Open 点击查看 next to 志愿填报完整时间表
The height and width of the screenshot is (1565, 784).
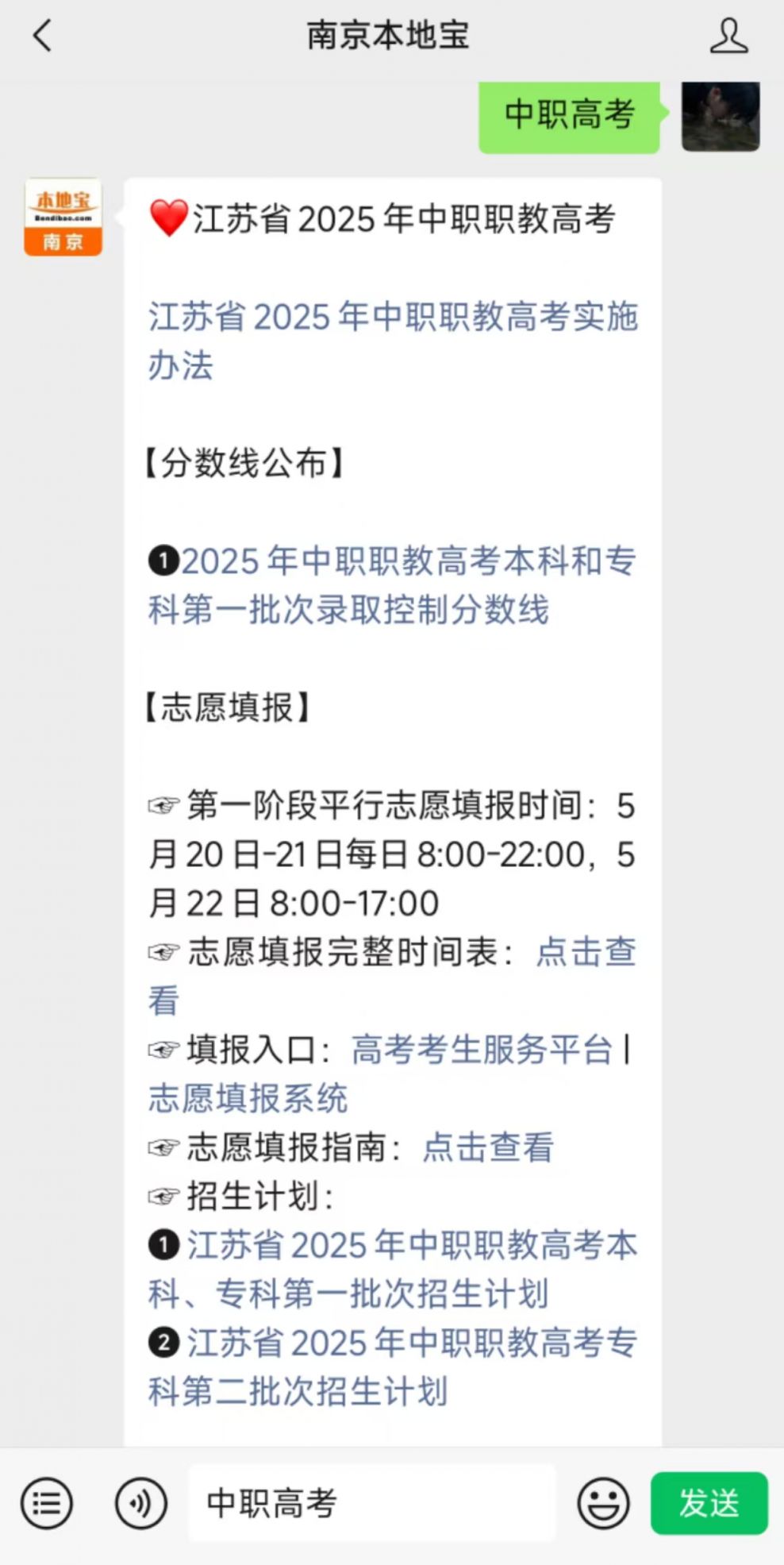tap(394, 976)
